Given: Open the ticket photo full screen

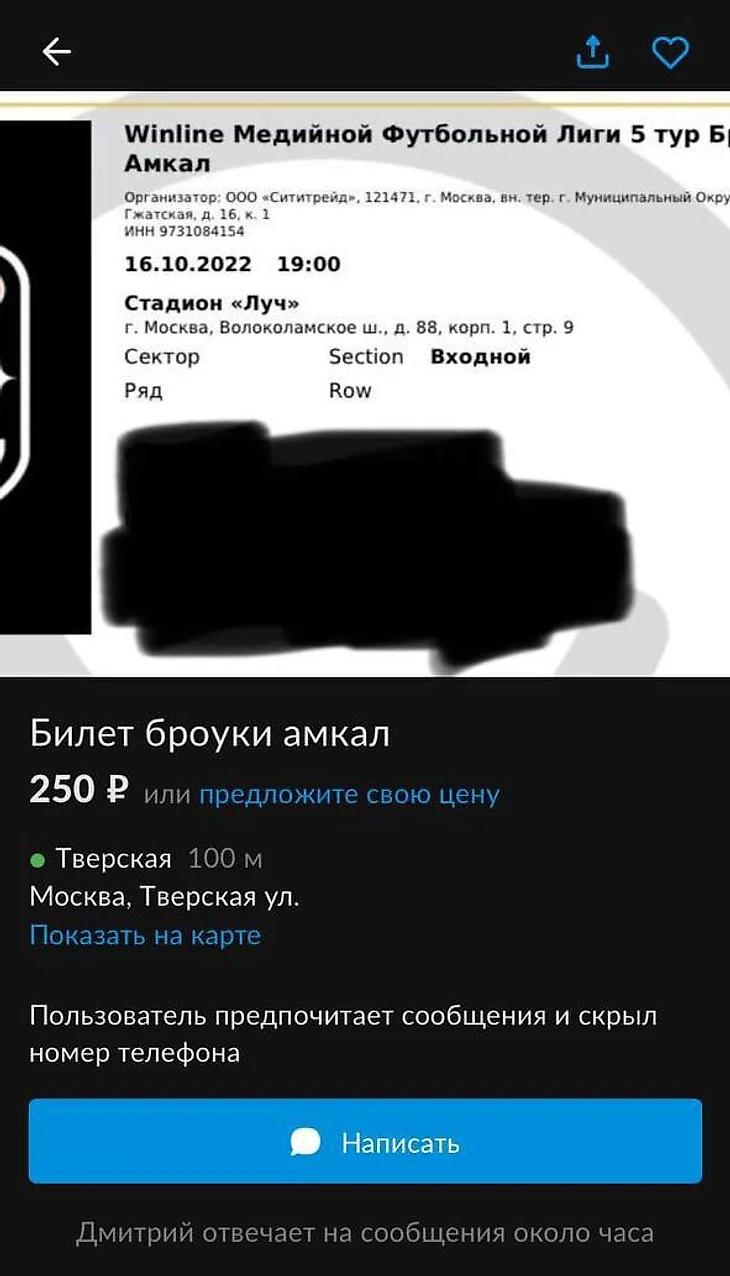Looking at the screenshot, I should pos(365,385).
